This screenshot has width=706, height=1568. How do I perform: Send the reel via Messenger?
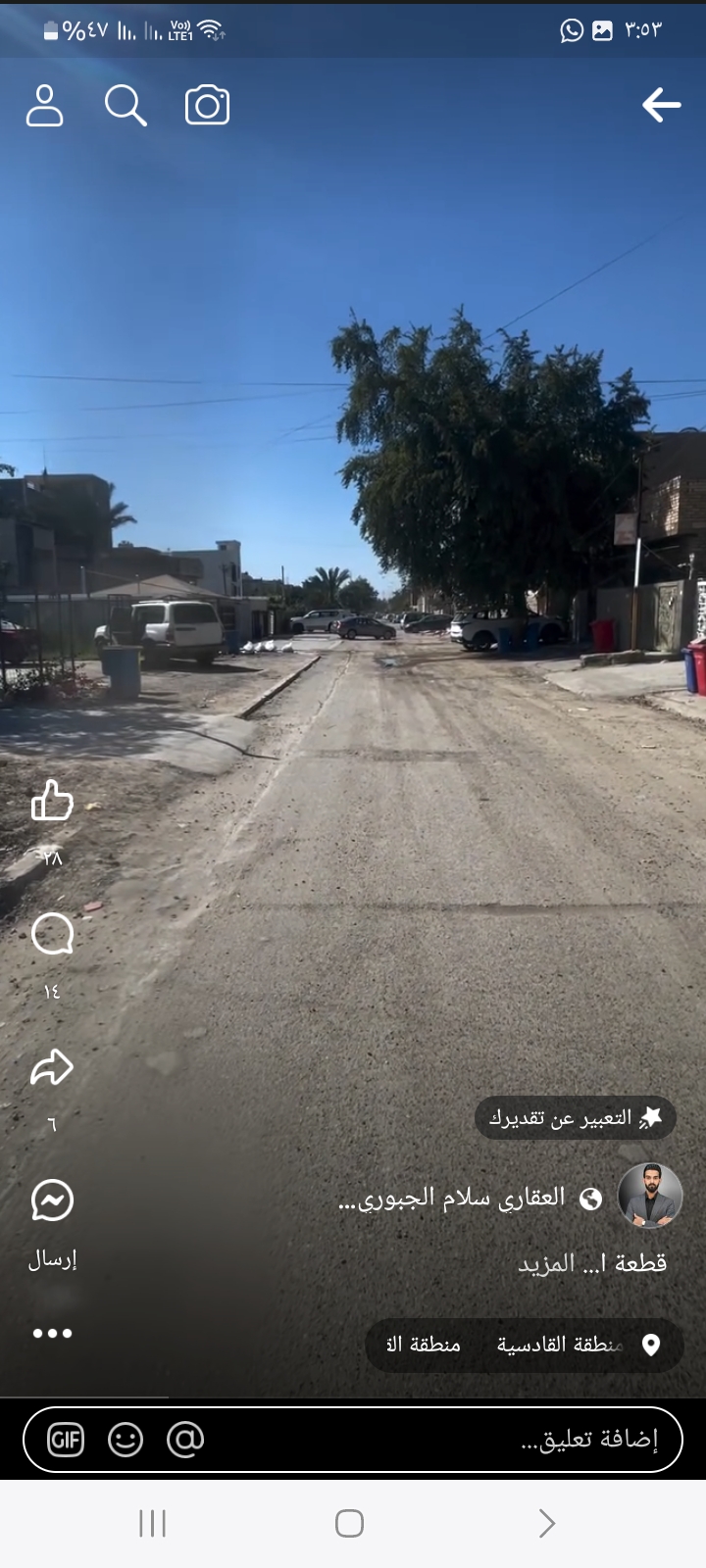pos(52,1200)
